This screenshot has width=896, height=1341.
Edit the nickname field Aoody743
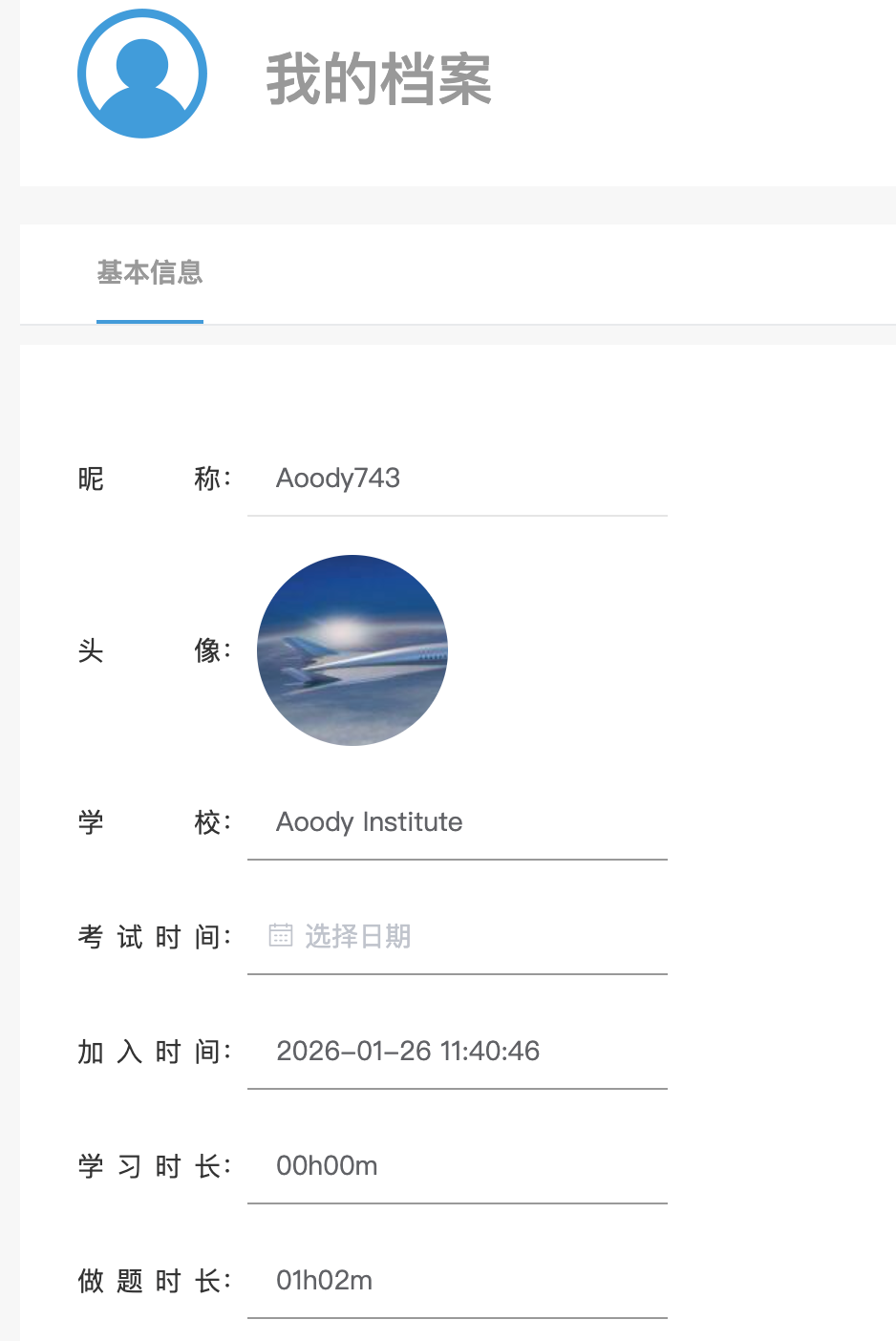point(457,479)
